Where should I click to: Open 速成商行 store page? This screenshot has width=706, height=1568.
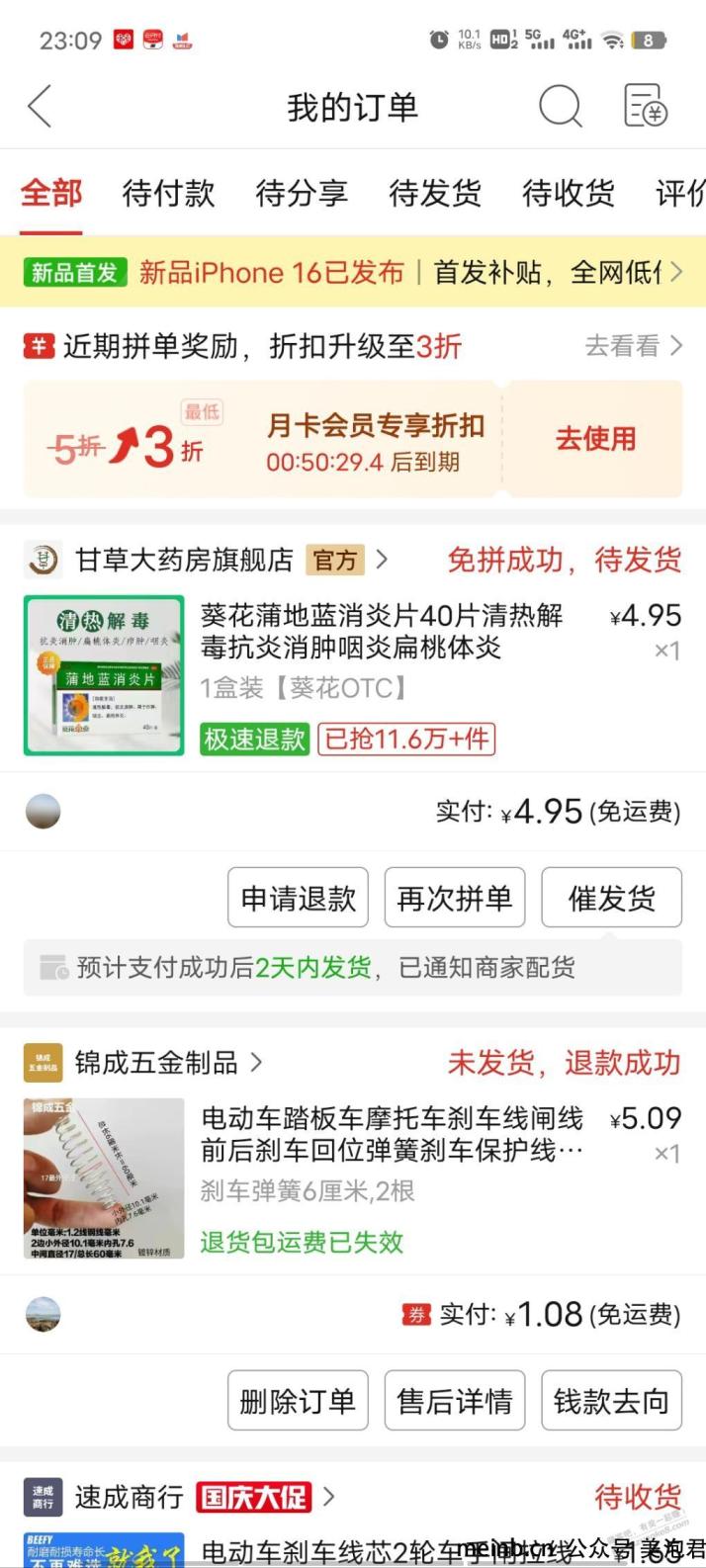click(129, 1497)
